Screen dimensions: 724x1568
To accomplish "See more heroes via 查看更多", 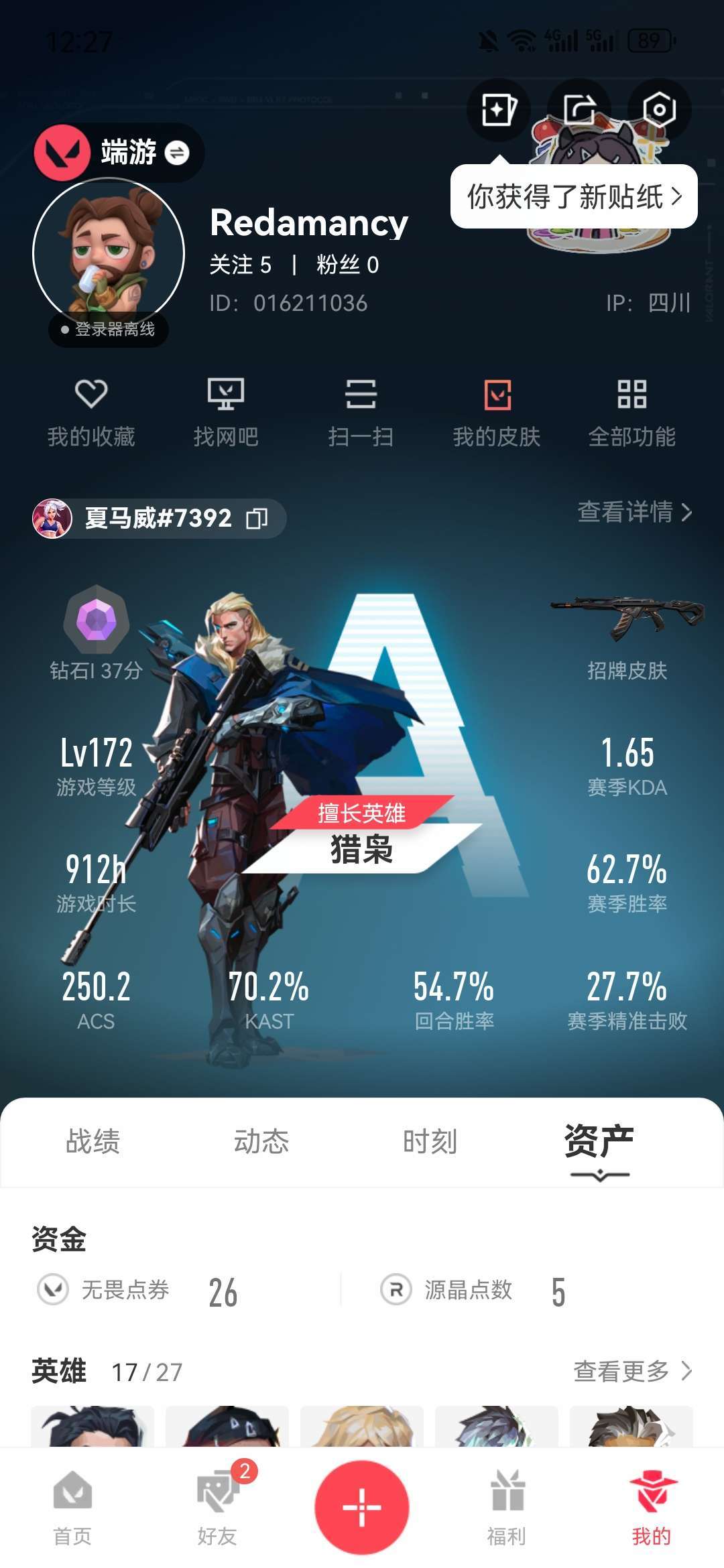I will click(632, 1371).
